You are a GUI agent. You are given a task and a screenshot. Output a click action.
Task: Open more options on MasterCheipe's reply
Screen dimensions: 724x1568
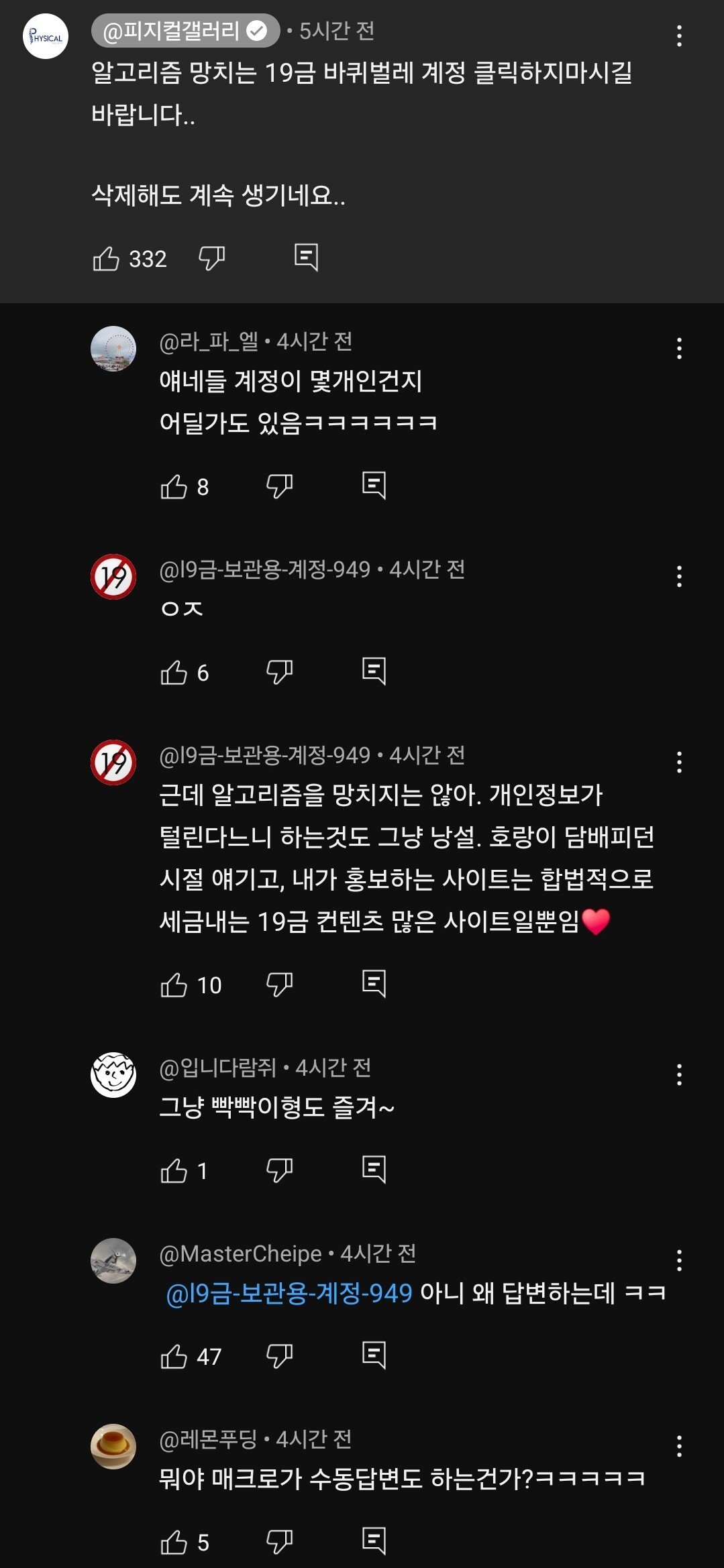pyautogui.click(x=679, y=1260)
